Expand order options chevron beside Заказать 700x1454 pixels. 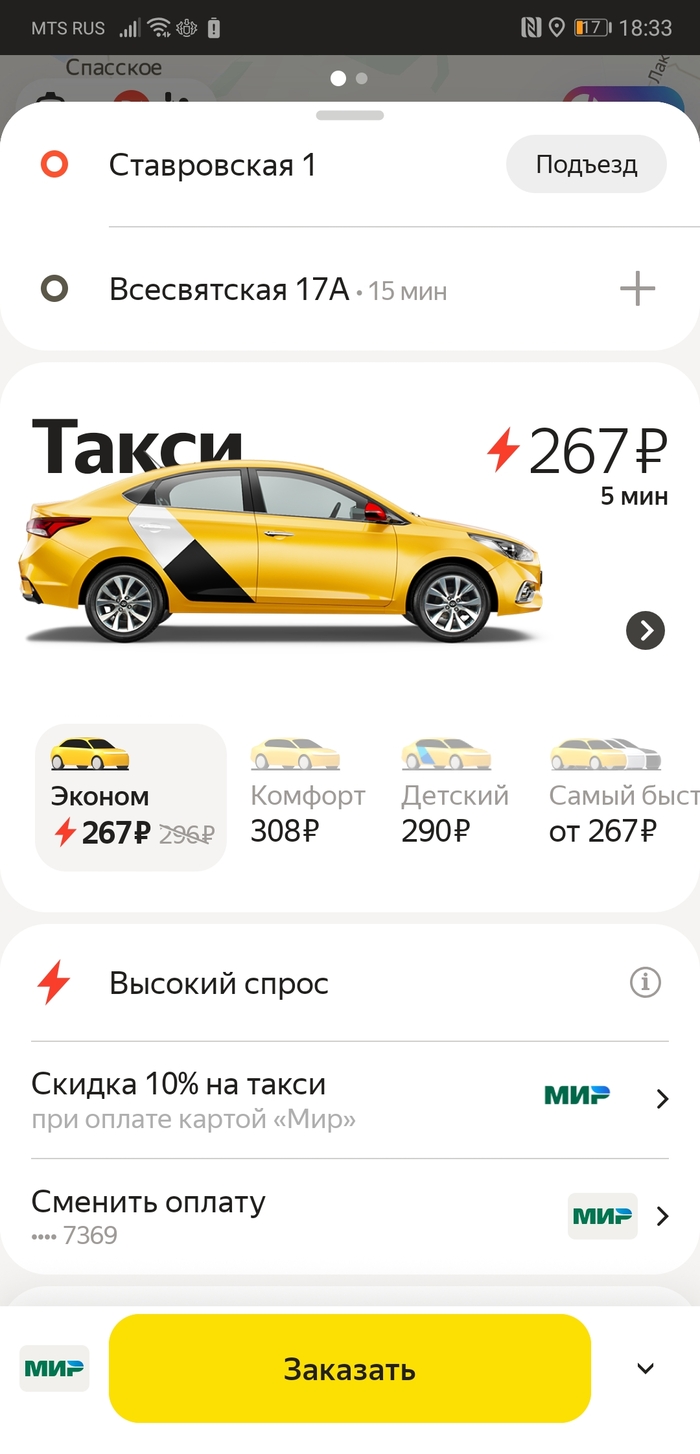(646, 1368)
